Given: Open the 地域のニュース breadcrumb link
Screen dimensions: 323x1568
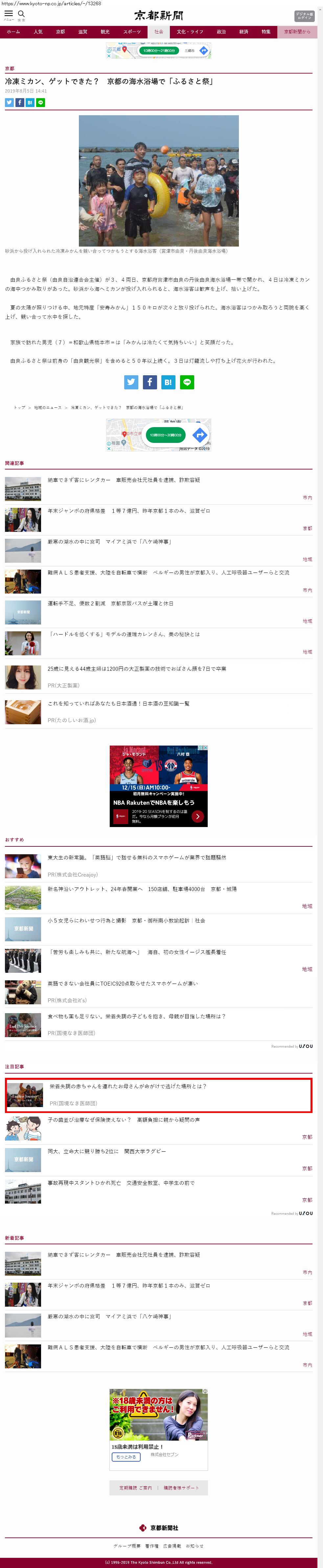Looking at the screenshot, I should coord(48,407).
